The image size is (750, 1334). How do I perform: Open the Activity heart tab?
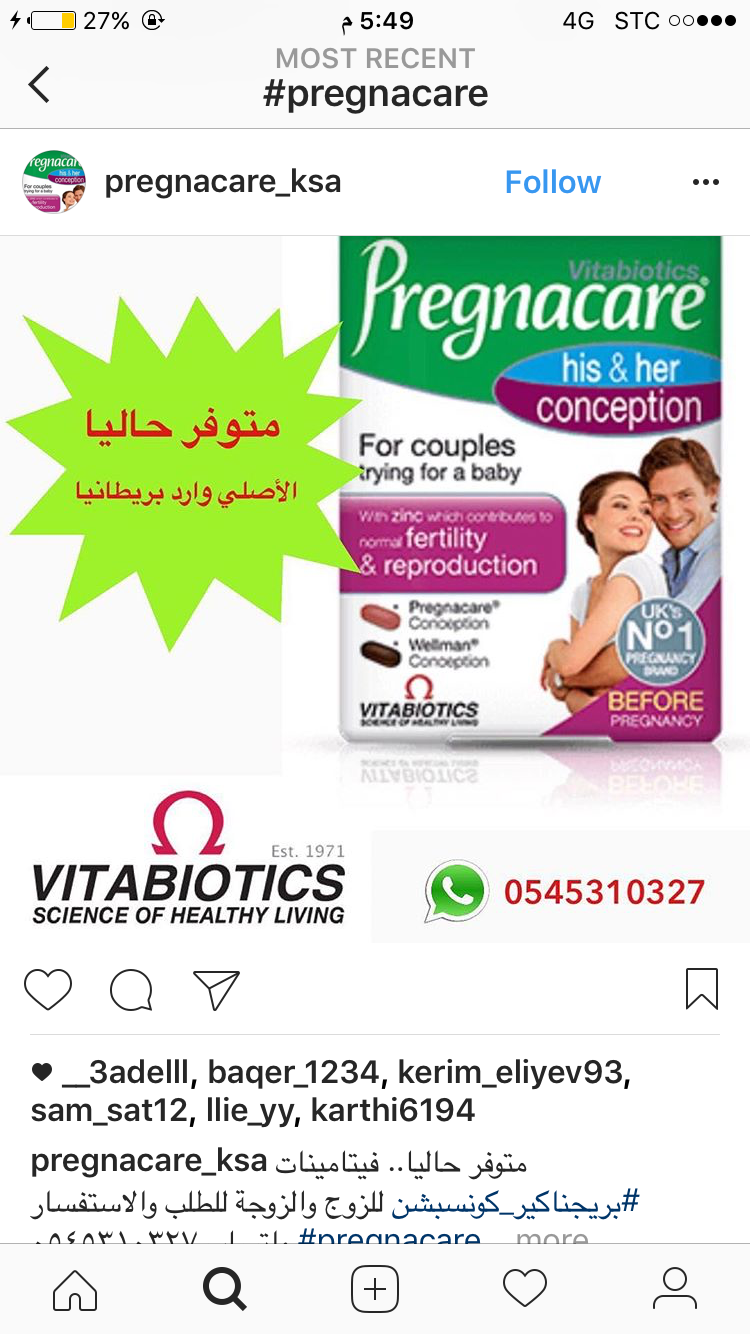(525, 1288)
